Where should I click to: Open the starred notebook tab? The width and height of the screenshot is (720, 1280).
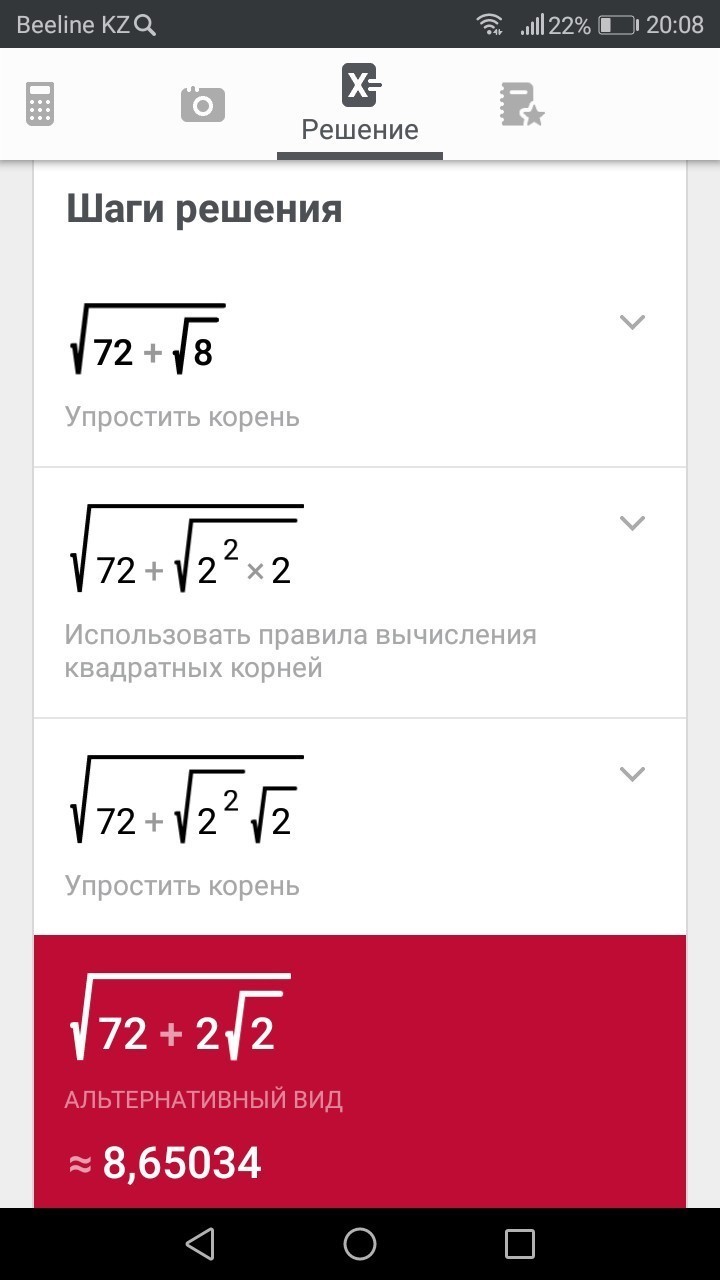click(x=521, y=104)
